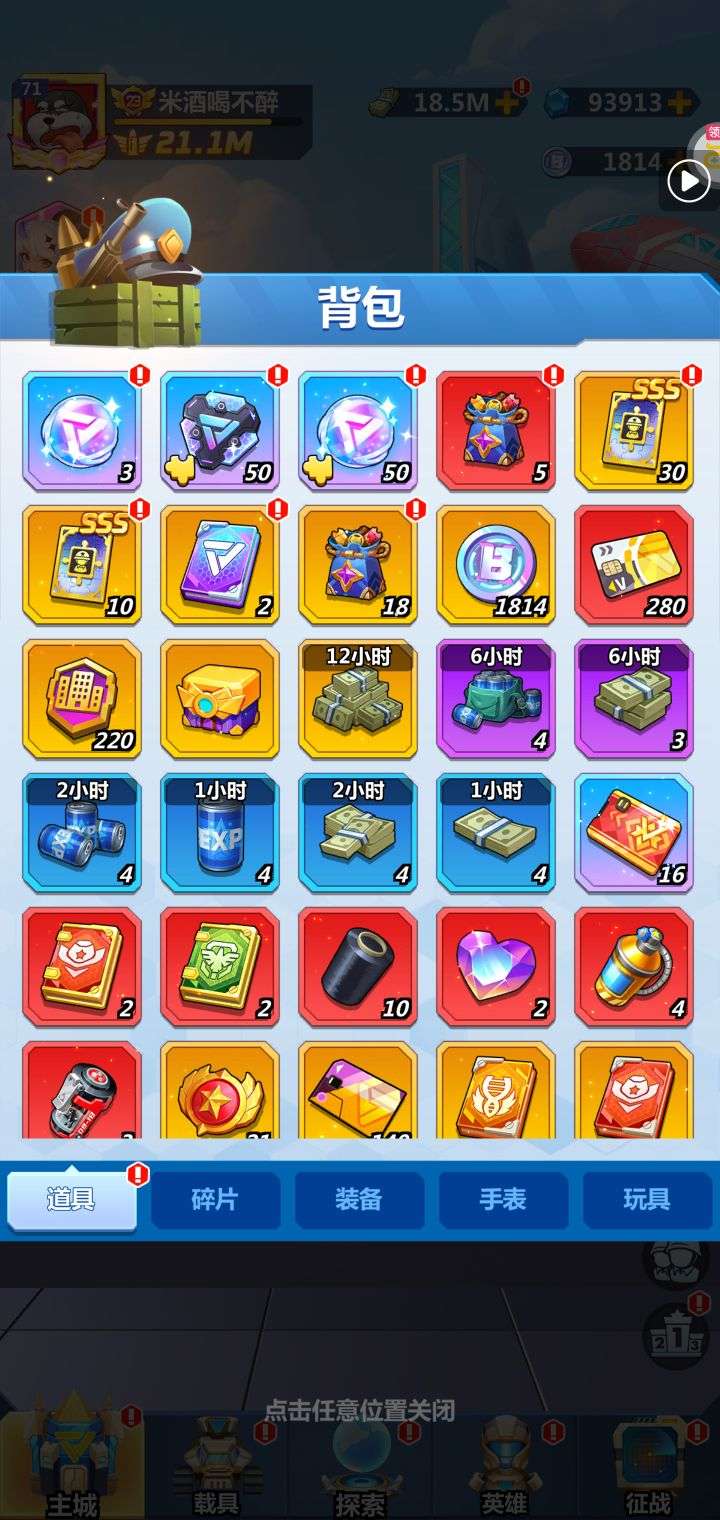Select the building badge item with 220

point(82,699)
